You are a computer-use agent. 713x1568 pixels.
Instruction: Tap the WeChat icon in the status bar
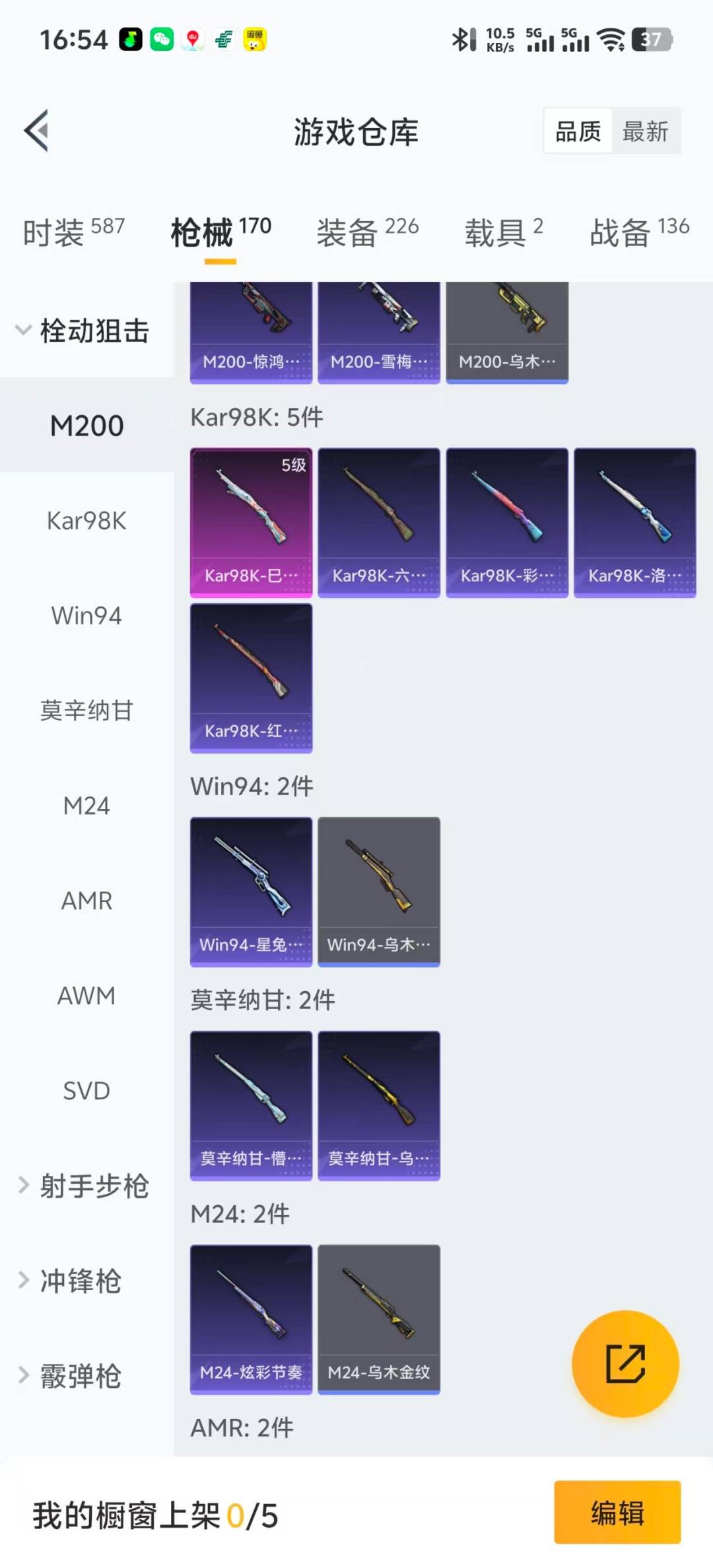[160, 39]
